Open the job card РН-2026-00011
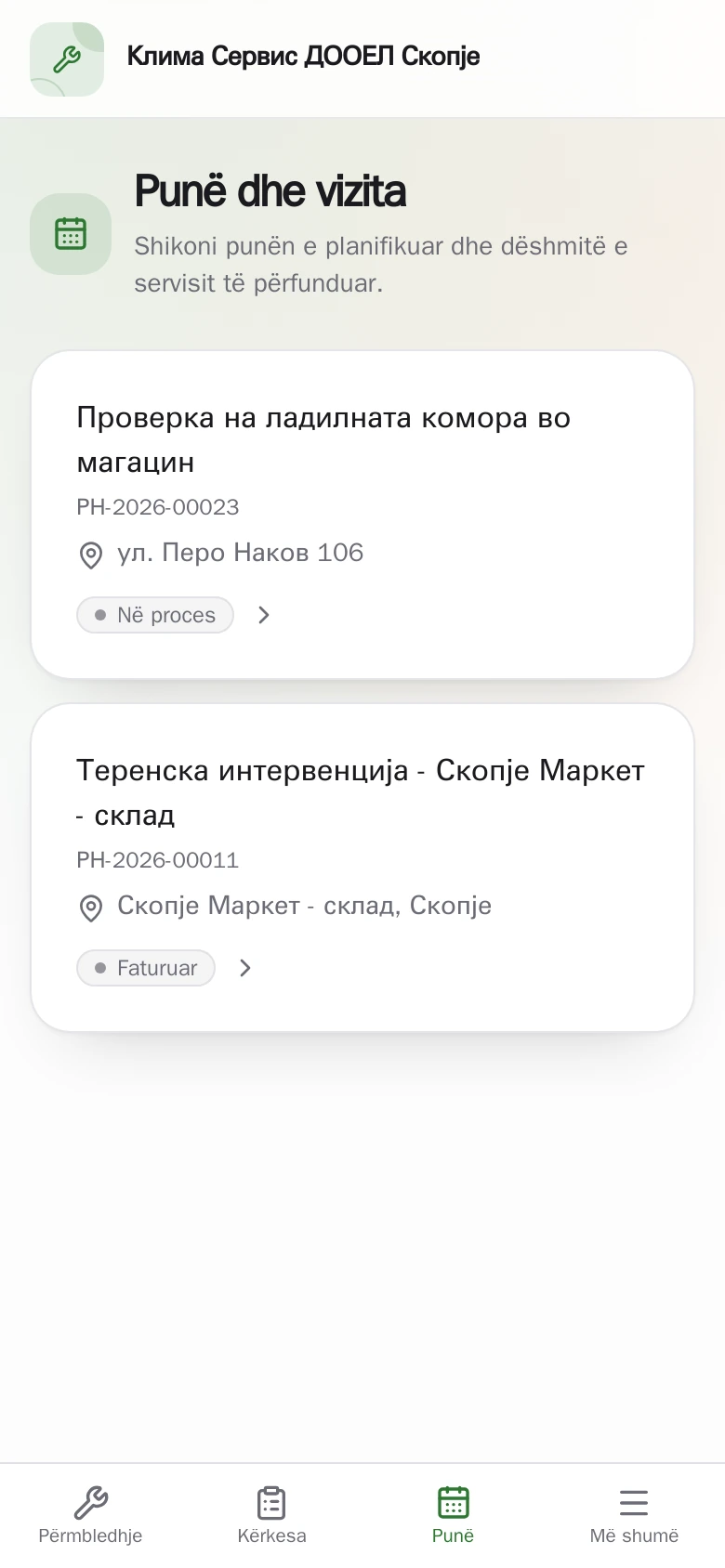The height and width of the screenshot is (1568, 725). [362, 868]
